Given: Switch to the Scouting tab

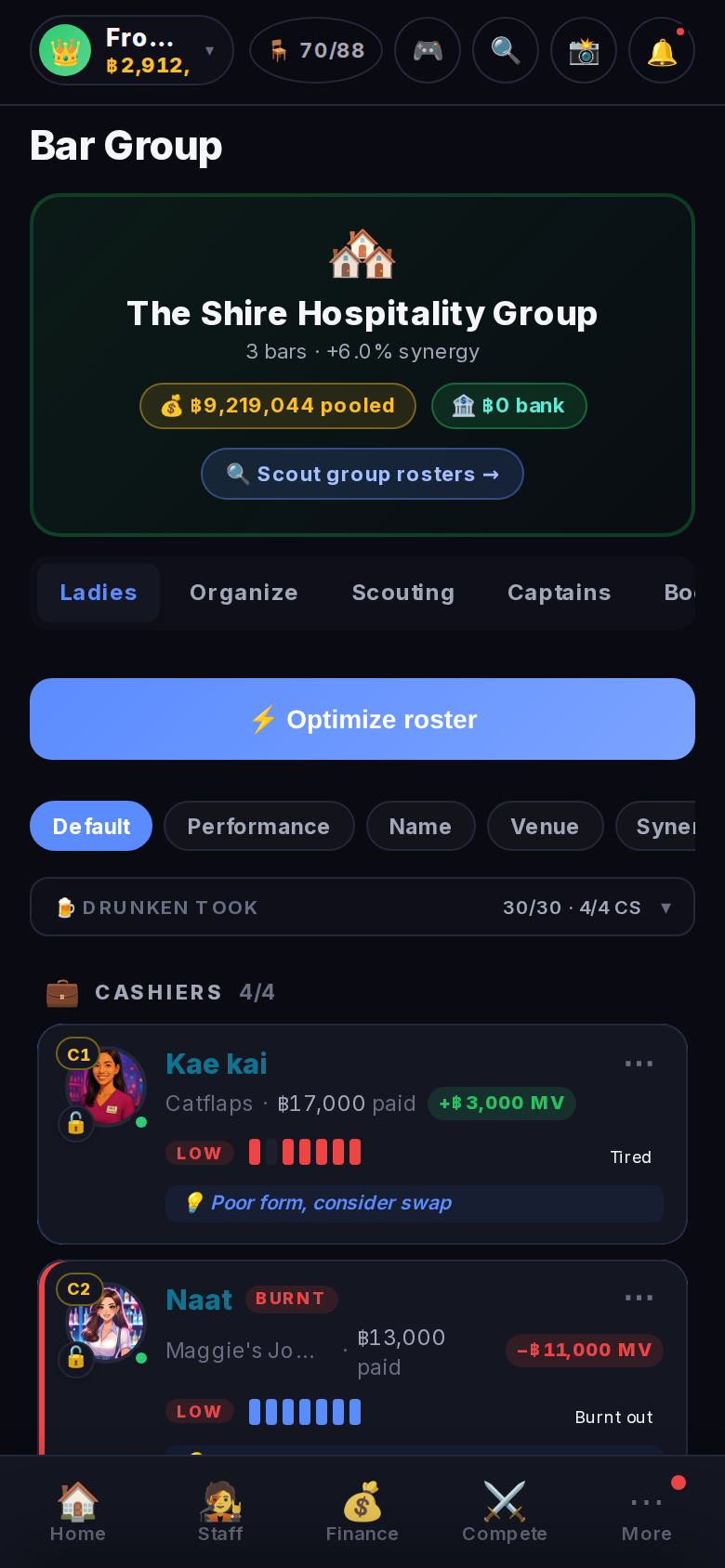Looking at the screenshot, I should (403, 593).
